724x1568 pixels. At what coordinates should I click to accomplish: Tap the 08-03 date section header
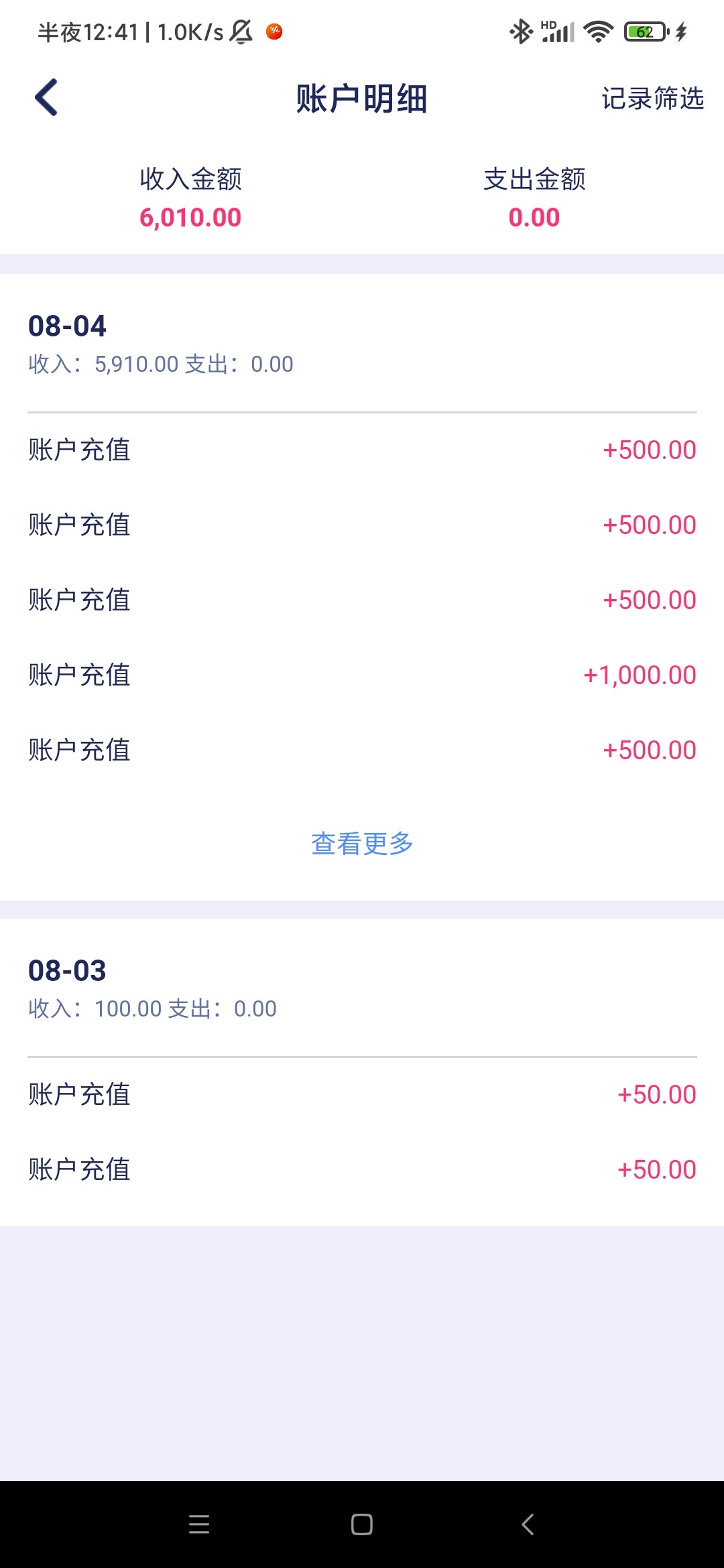67,971
